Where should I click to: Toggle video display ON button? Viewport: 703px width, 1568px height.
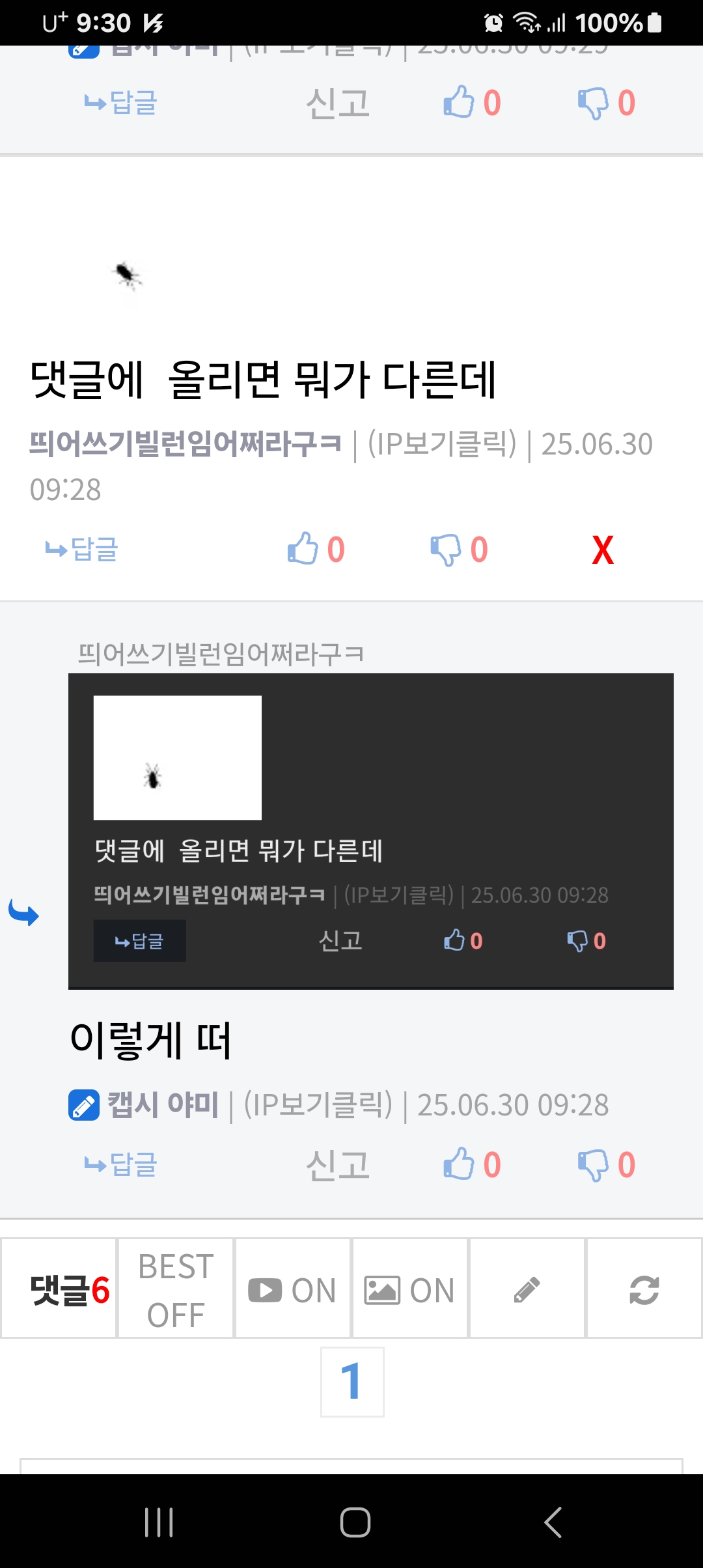tap(293, 1290)
